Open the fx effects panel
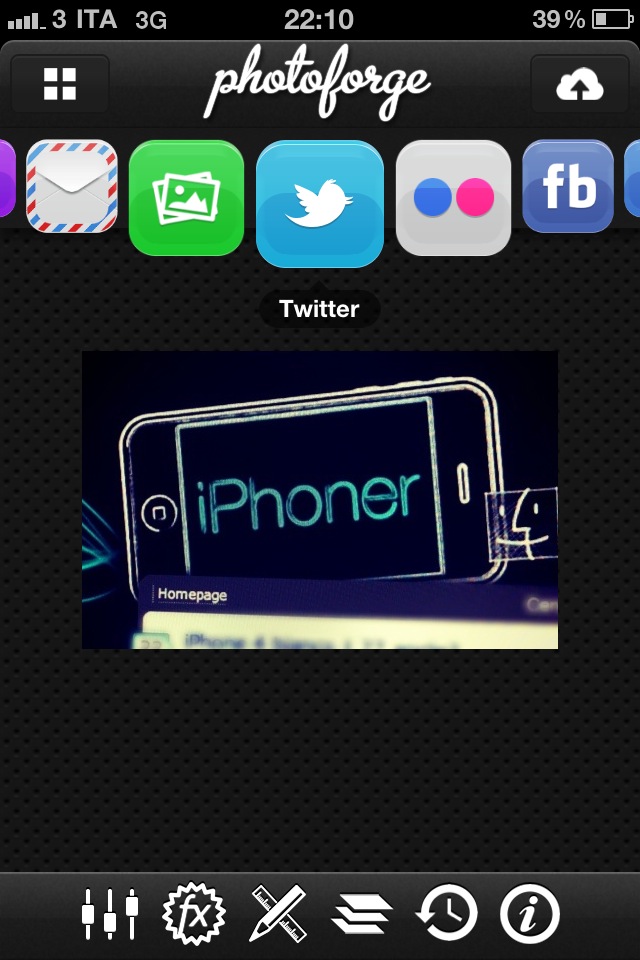 [x=194, y=913]
